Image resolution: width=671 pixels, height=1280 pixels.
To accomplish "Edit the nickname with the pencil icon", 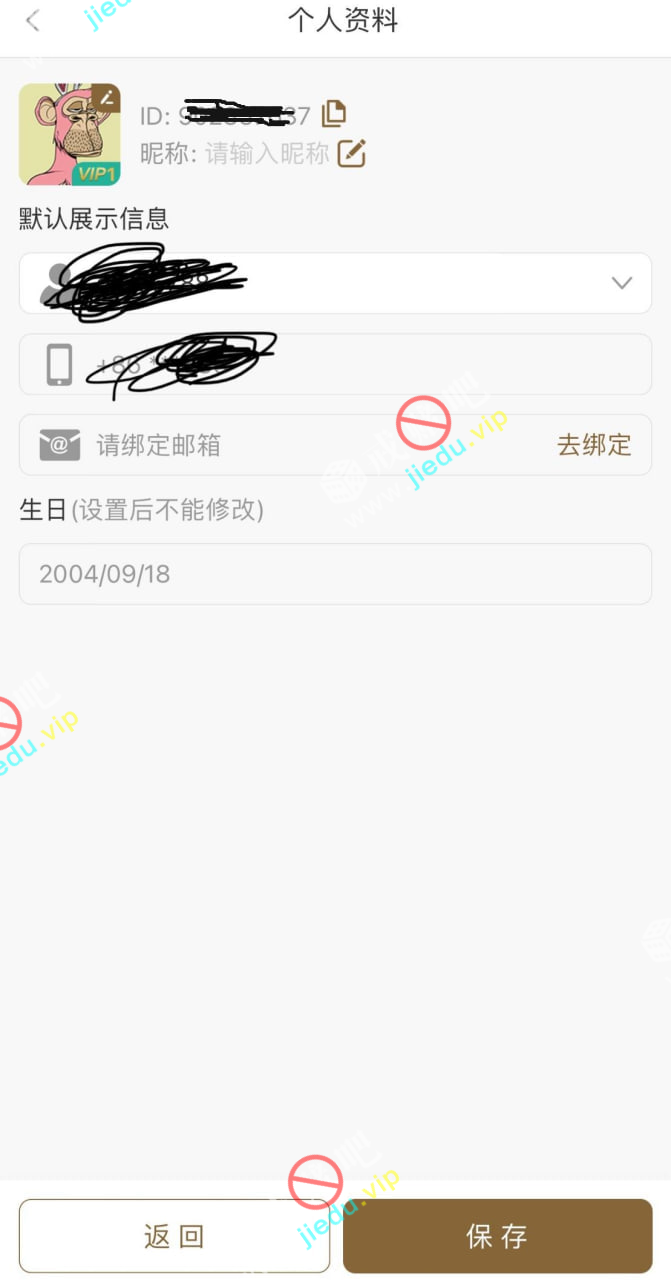I will pos(351,153).
